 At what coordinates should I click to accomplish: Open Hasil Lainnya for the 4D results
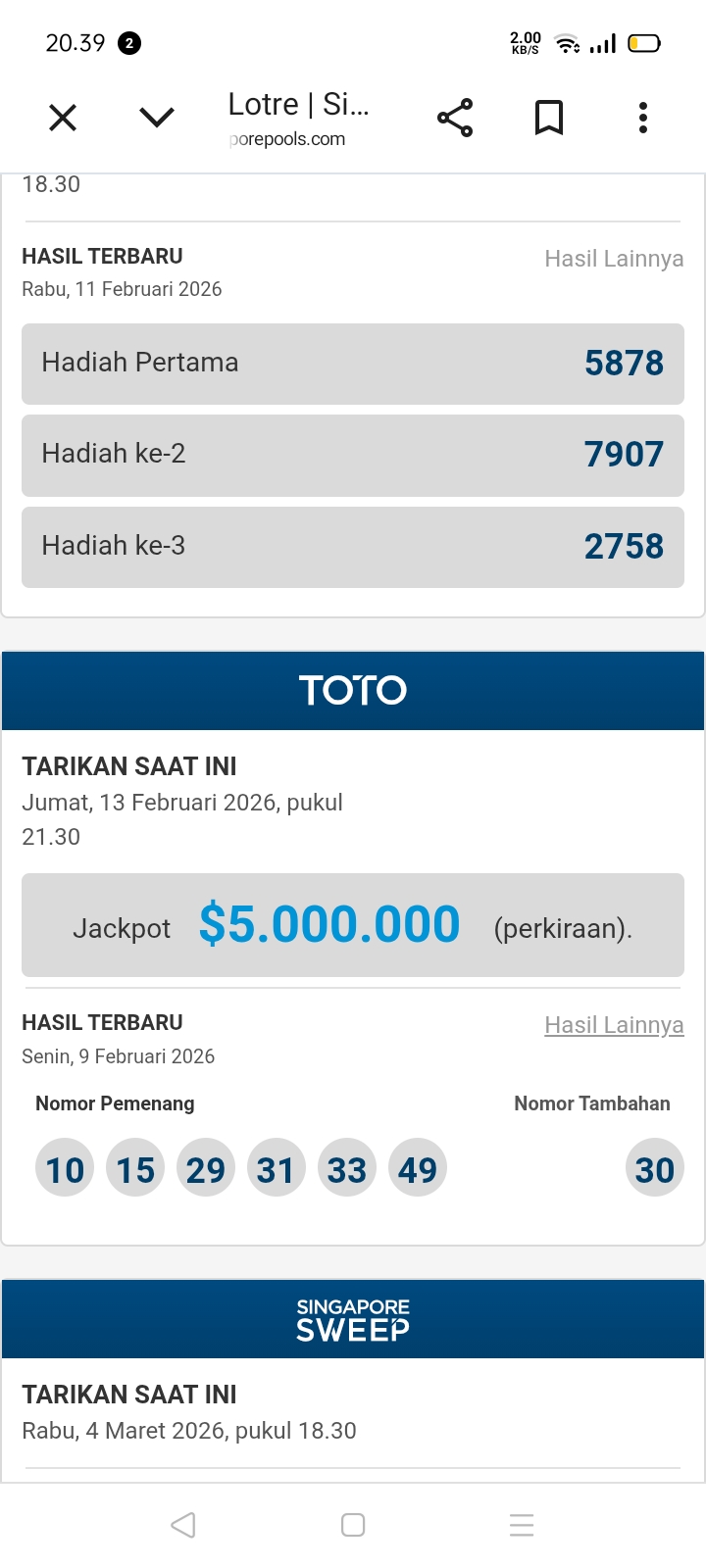(x=614, y=259)
